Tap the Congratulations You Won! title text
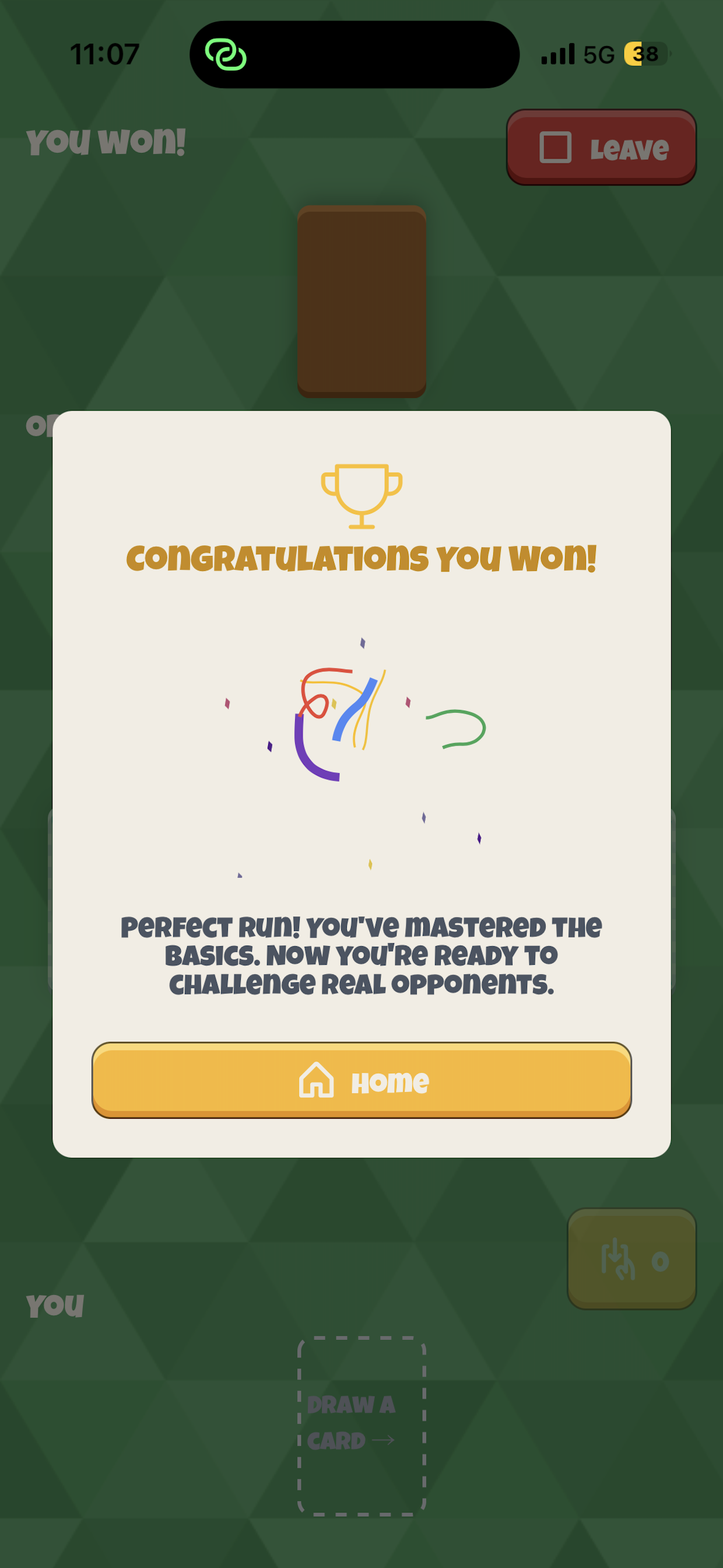The image size is (723, 1568). (361, 560)
